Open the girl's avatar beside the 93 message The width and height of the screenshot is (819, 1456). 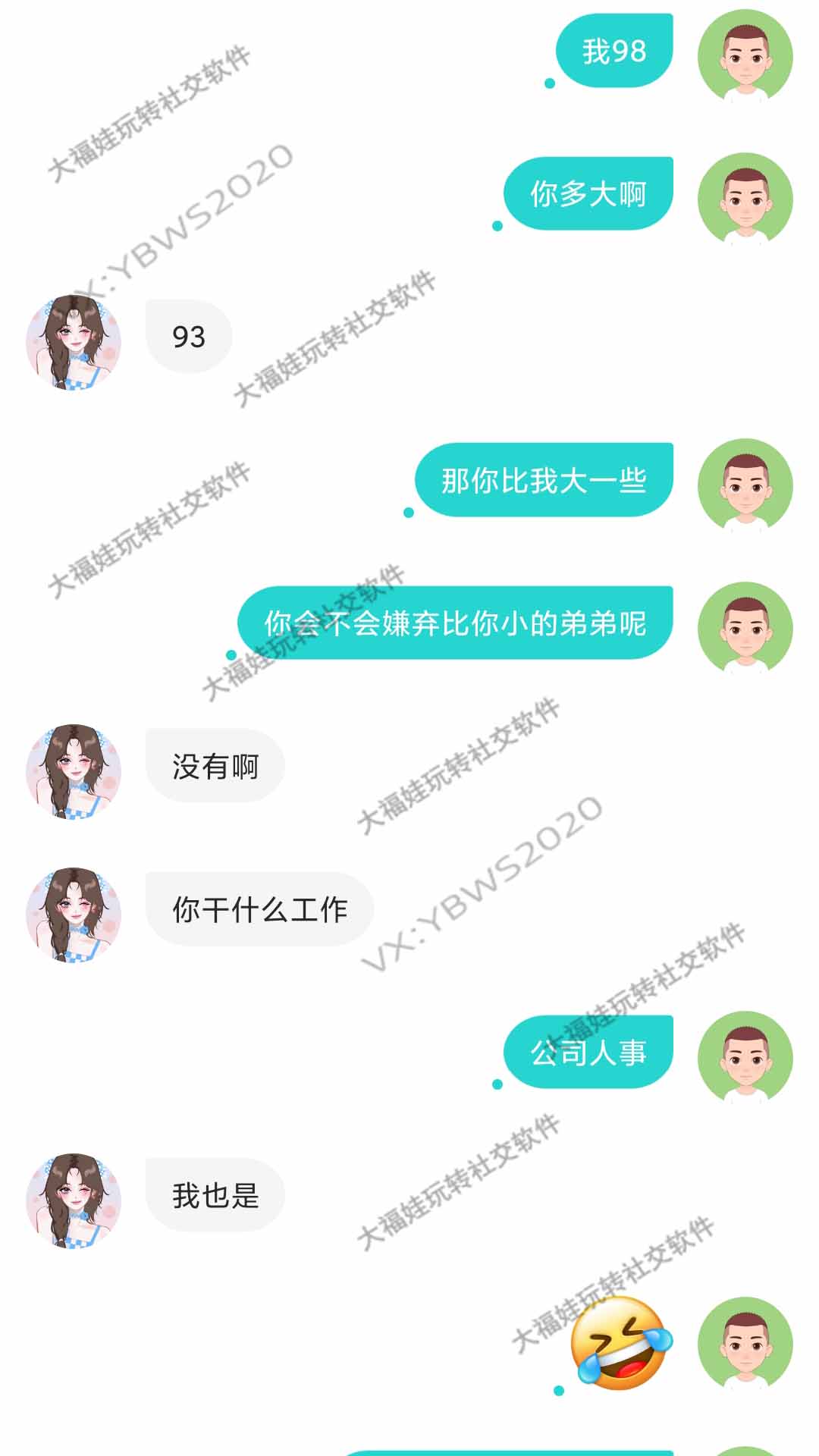tap(74, 343)
